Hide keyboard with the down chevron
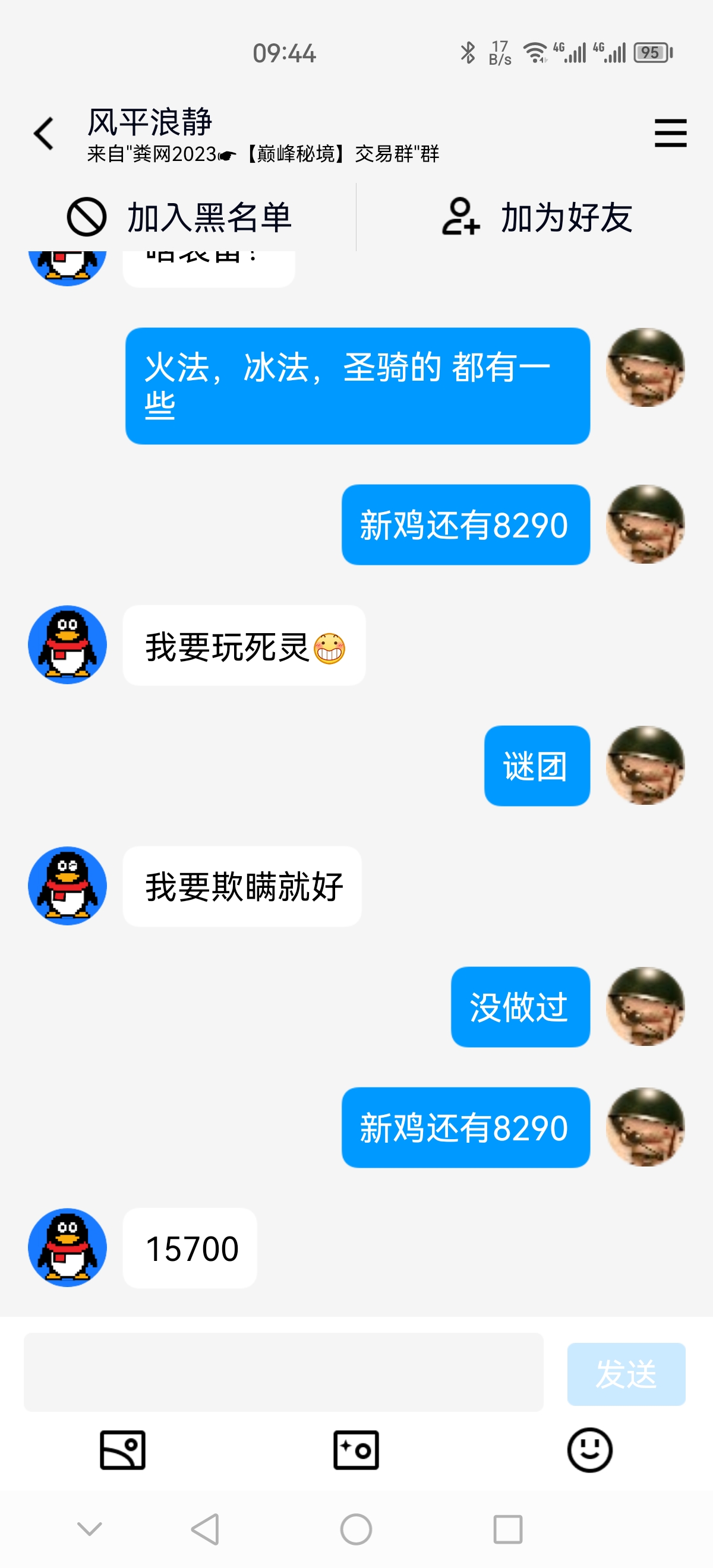The height and width of the screenshot is (1568, 713). pyautogui.click(x=90, y=1528)
